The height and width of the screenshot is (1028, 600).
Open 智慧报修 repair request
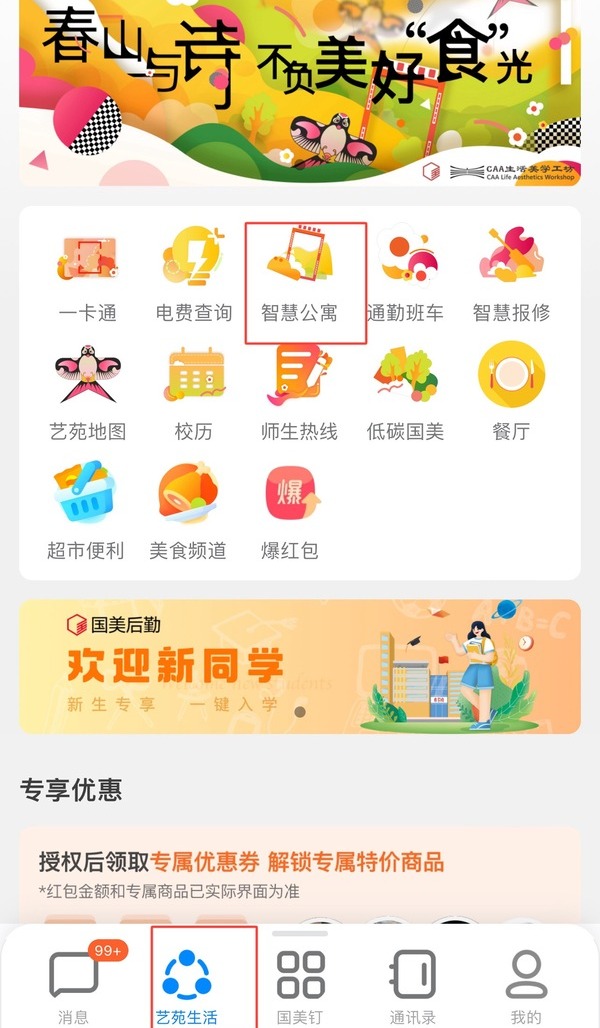click(x=511, y=275)
